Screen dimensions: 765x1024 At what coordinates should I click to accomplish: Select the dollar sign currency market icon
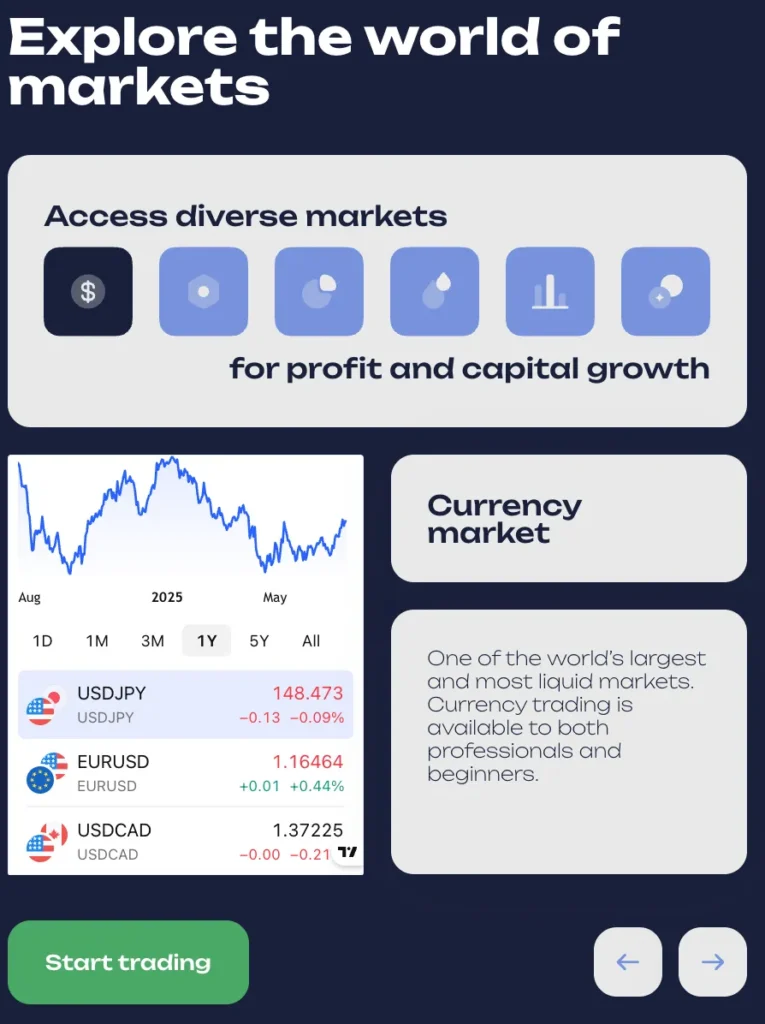88,291
